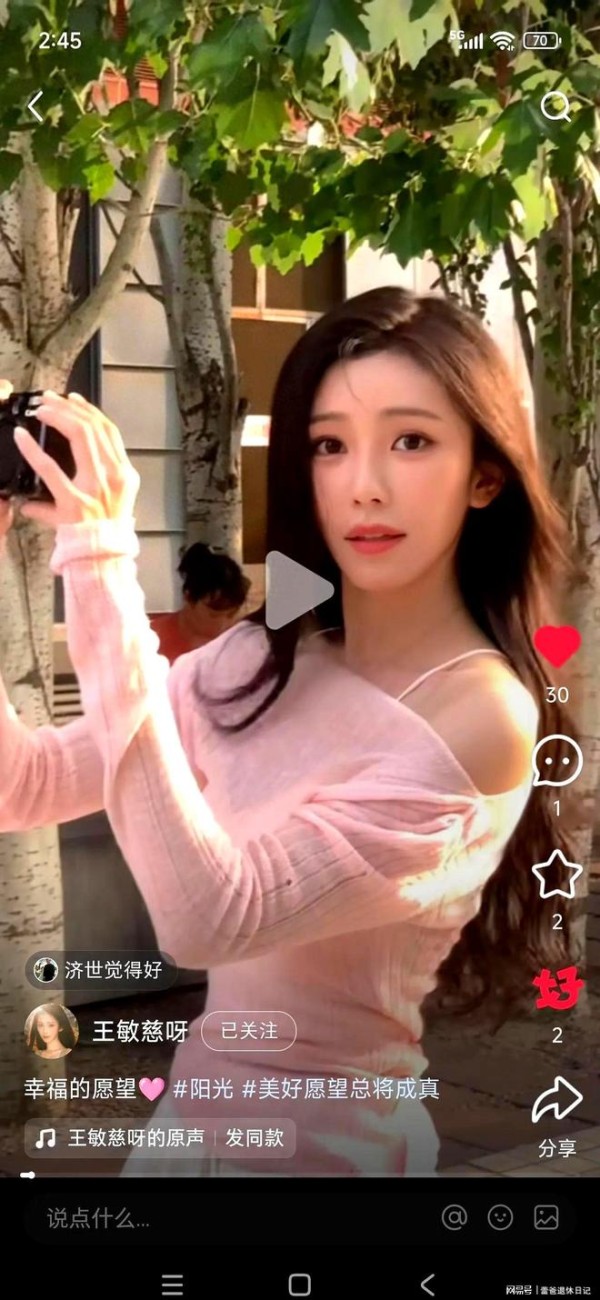Image resolution: width=600 pixels, height=1300 pixels.
Task: Open the 济世觉得好 recommendation chip
Action: (x=100, y=970)
